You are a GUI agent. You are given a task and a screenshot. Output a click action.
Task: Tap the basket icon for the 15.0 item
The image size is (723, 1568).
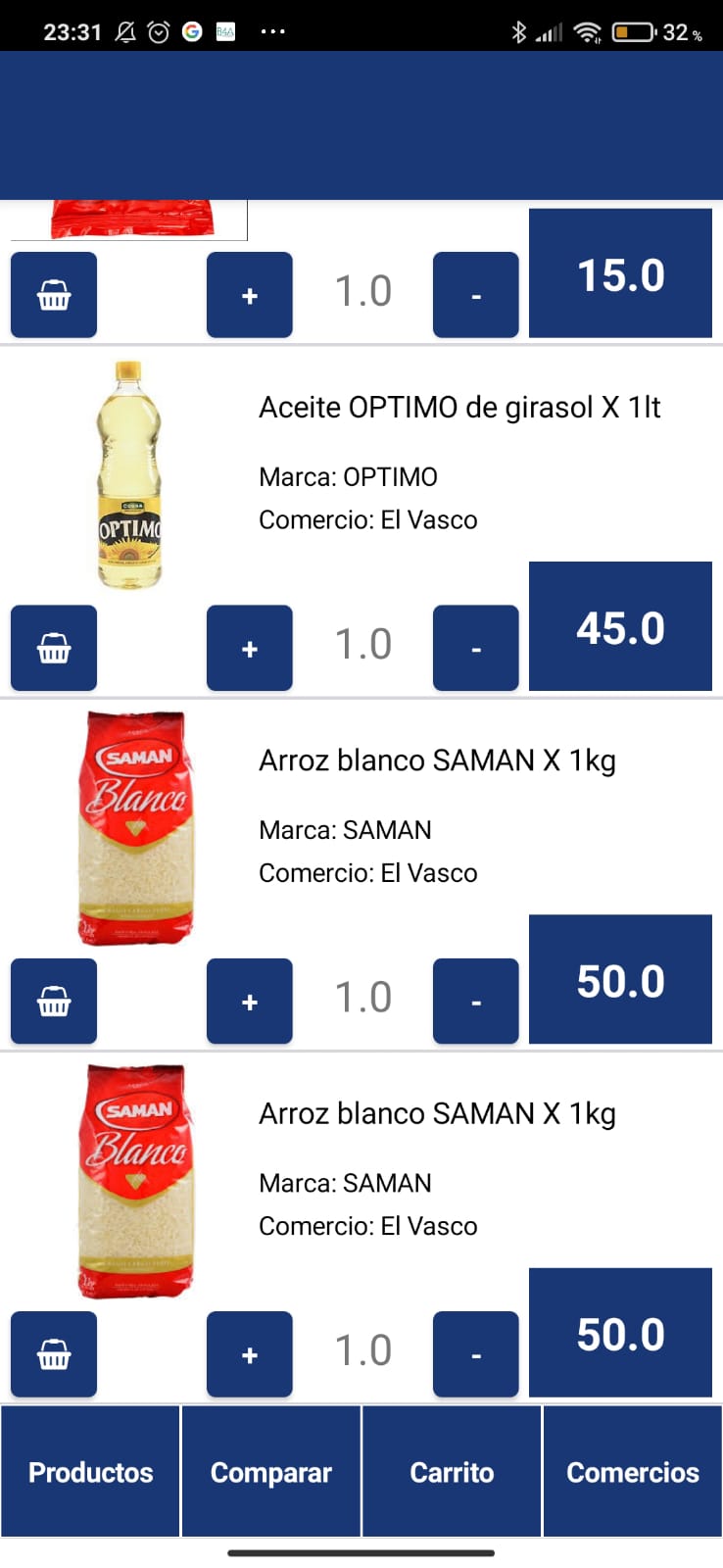(54, 295)
